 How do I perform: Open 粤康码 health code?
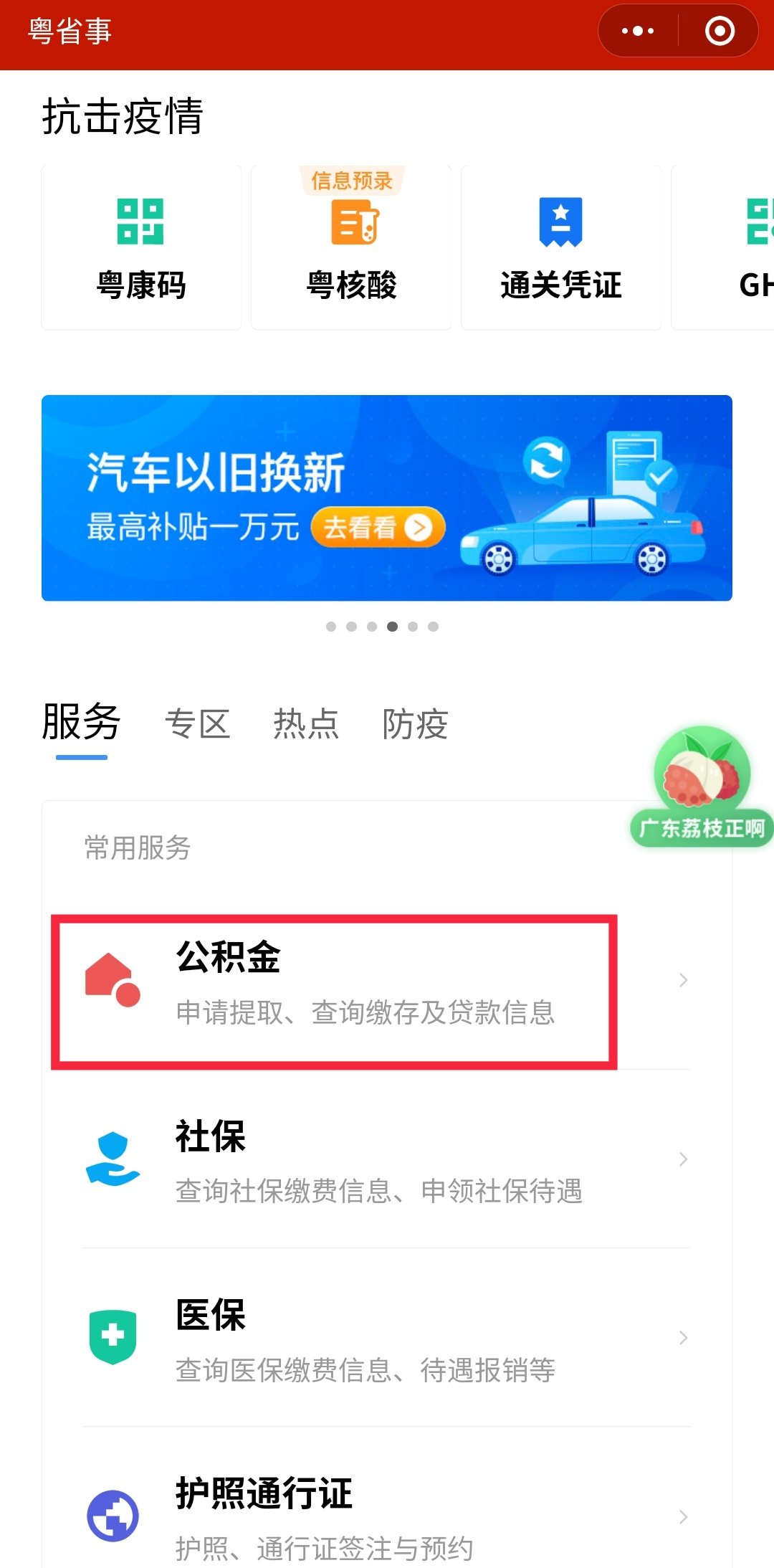(141, 248)
